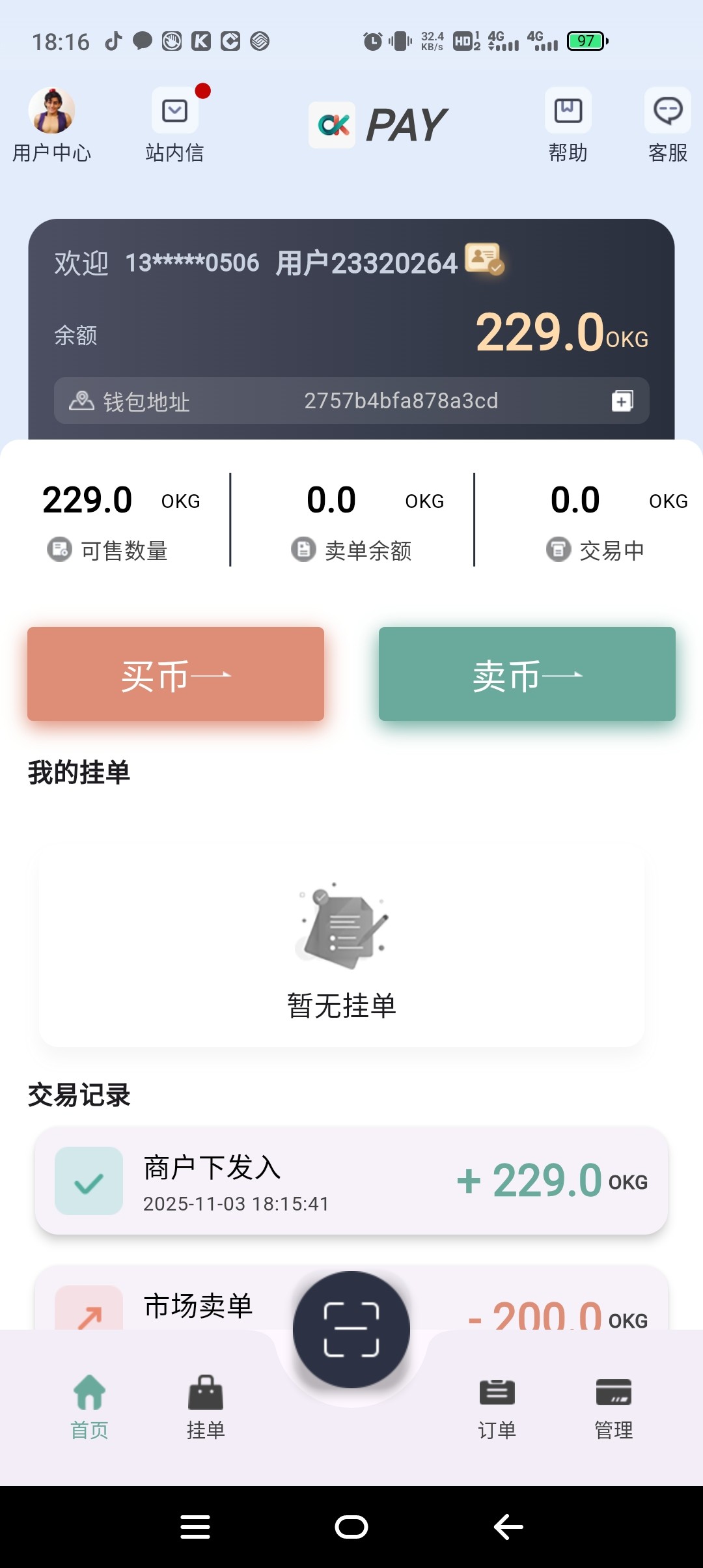
Task: Open recent apps from the navigation bar
Action: [195, 1527]
